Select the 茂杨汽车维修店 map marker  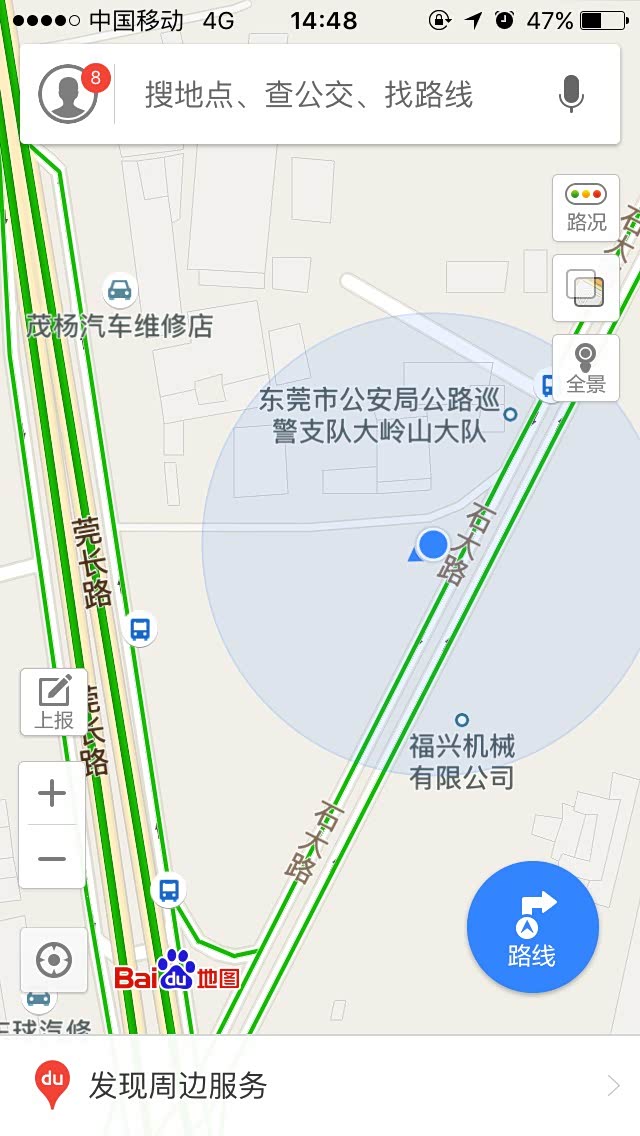pos(120,291)
